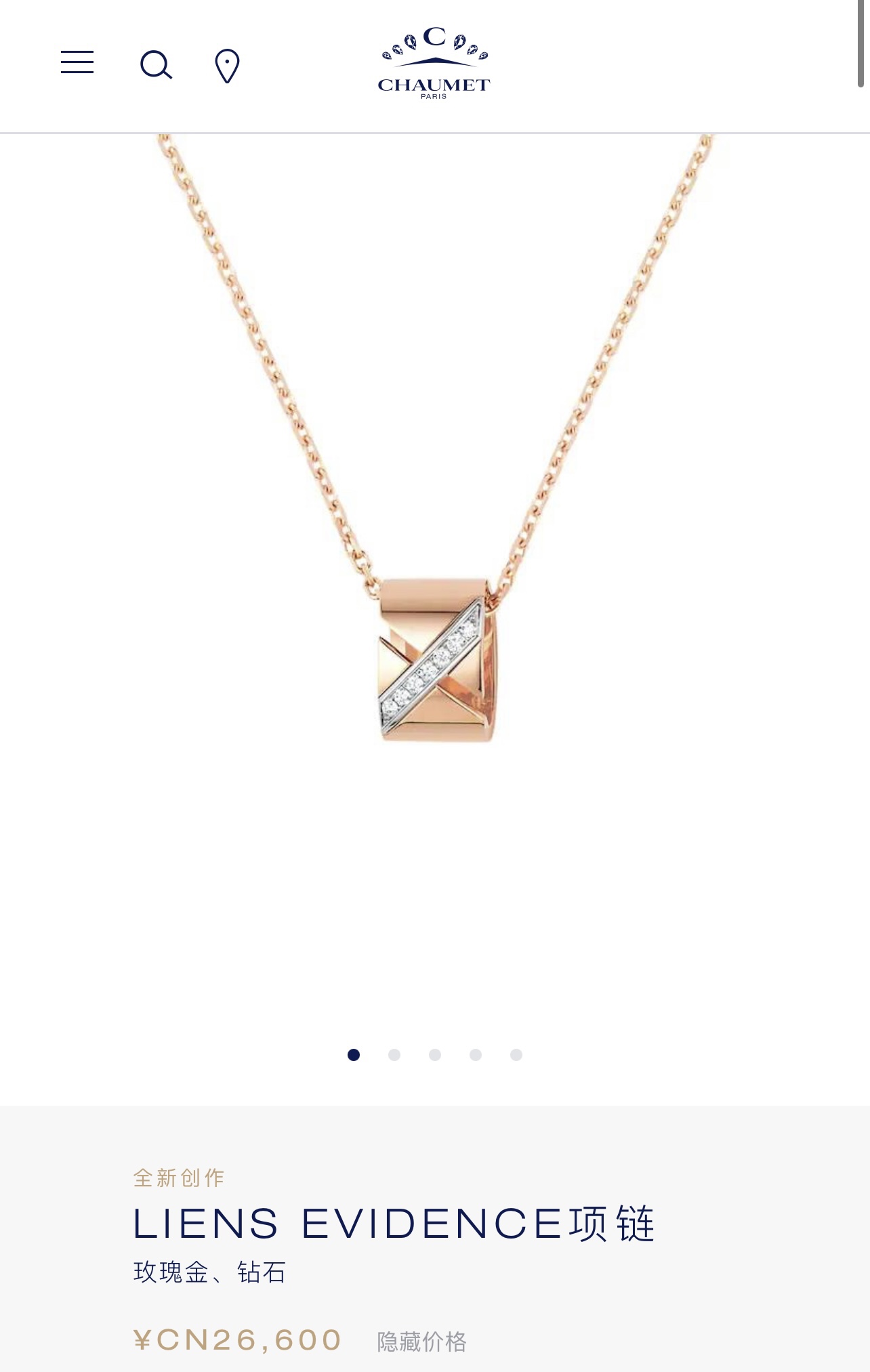Go to the Chaumet home page logo

coord(434,64)
